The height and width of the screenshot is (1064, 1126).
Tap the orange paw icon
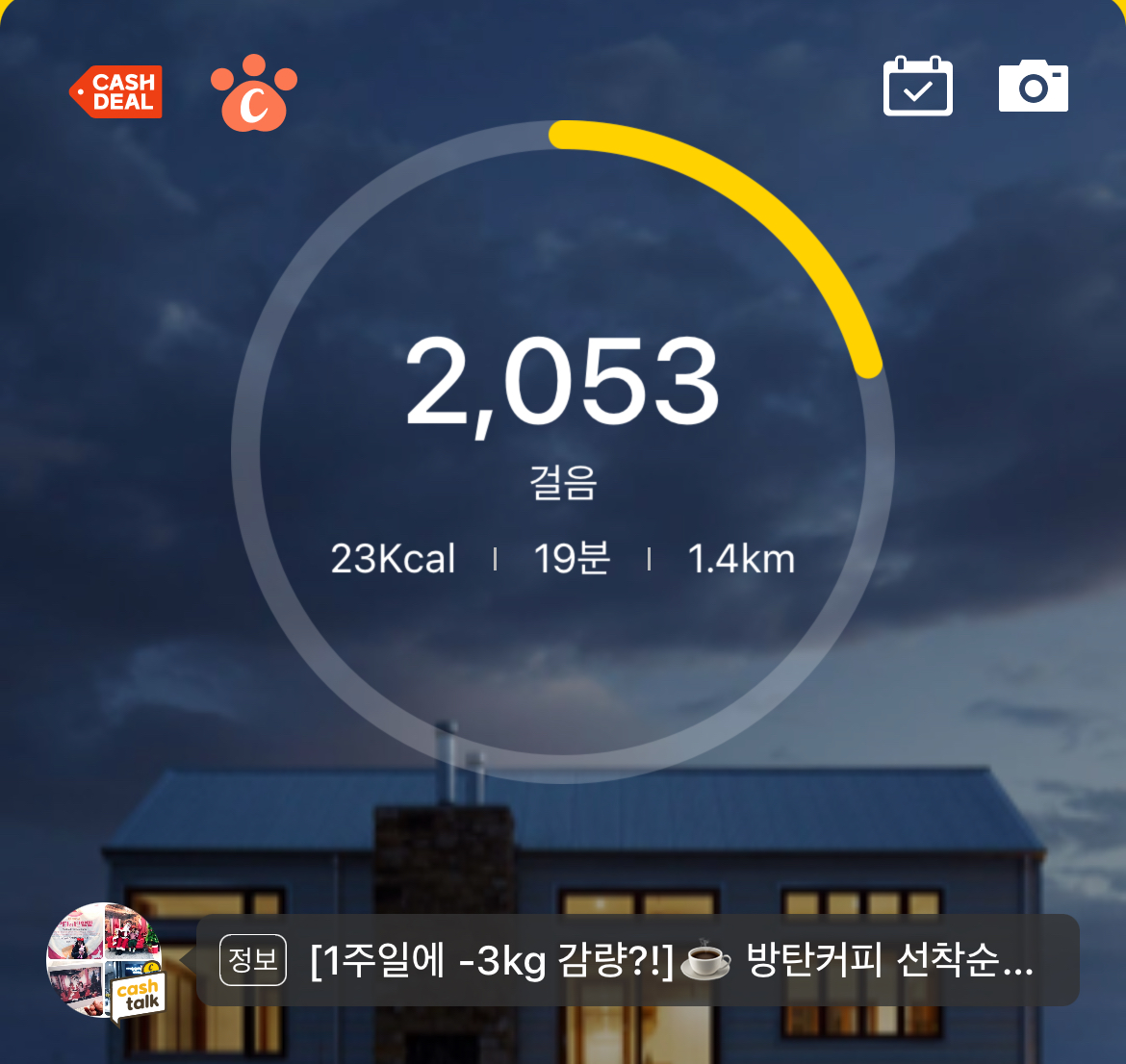tap(254, 93)
